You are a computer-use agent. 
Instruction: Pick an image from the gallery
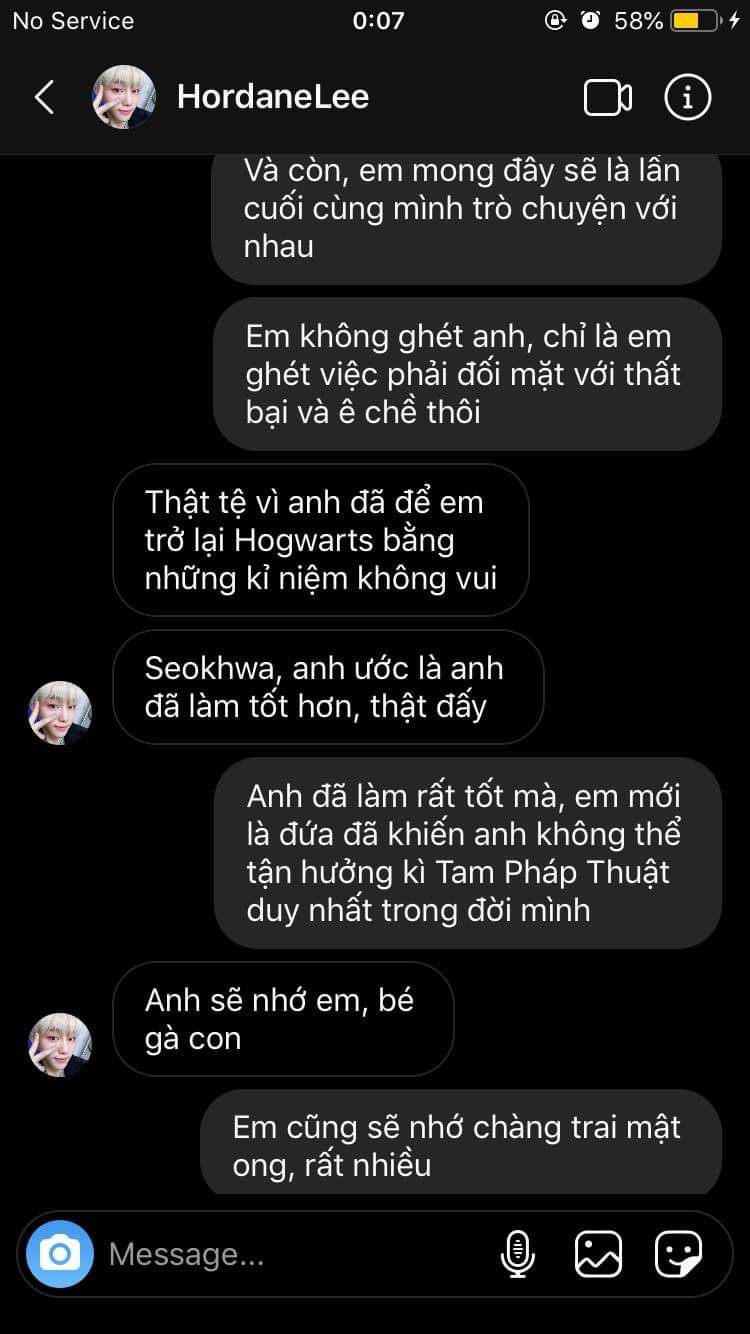tap(598, 1253)
